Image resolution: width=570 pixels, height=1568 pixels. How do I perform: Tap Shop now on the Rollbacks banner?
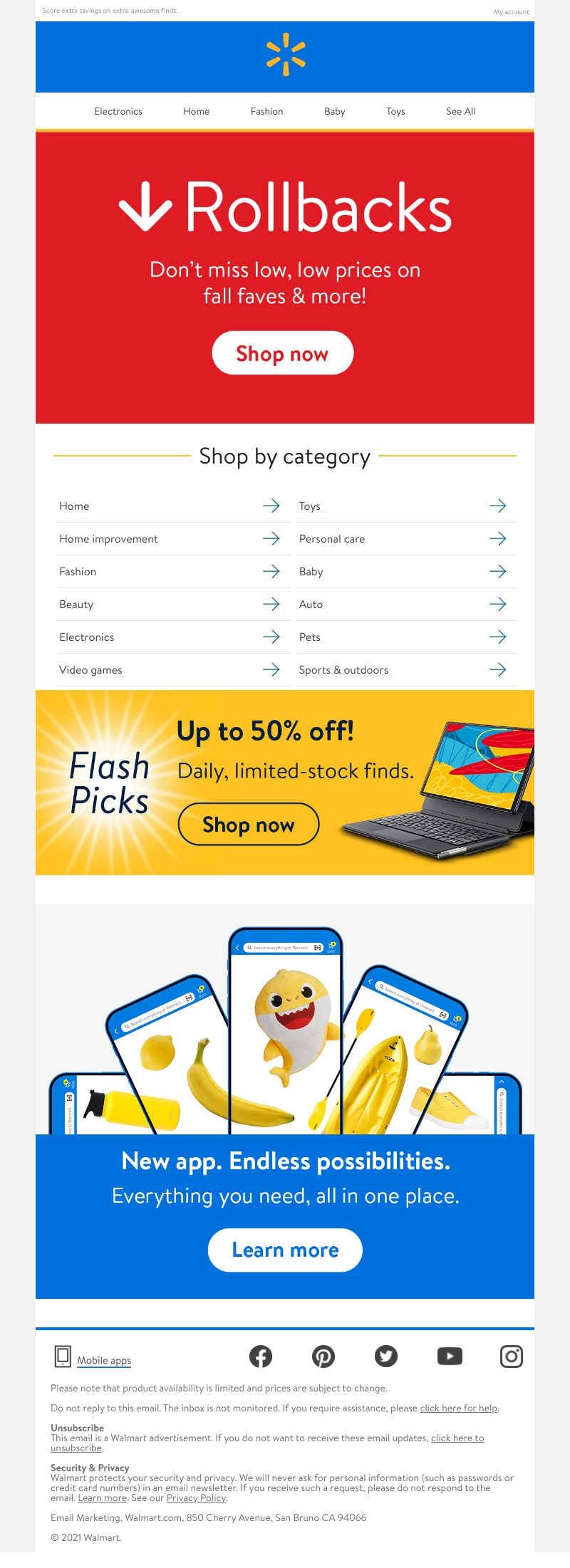[283, 353]
